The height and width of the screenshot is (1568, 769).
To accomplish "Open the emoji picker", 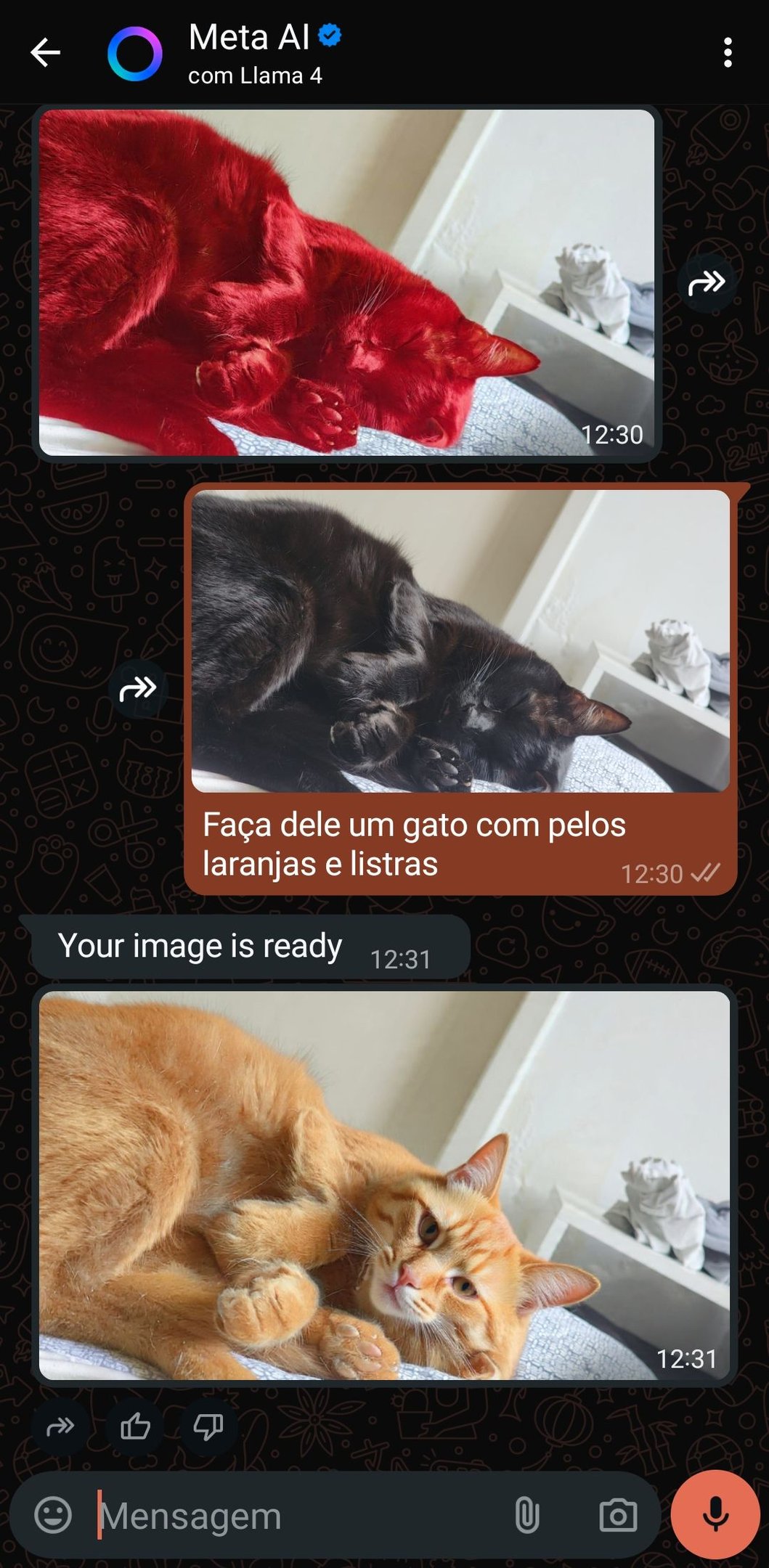I will coord(53,1515).
